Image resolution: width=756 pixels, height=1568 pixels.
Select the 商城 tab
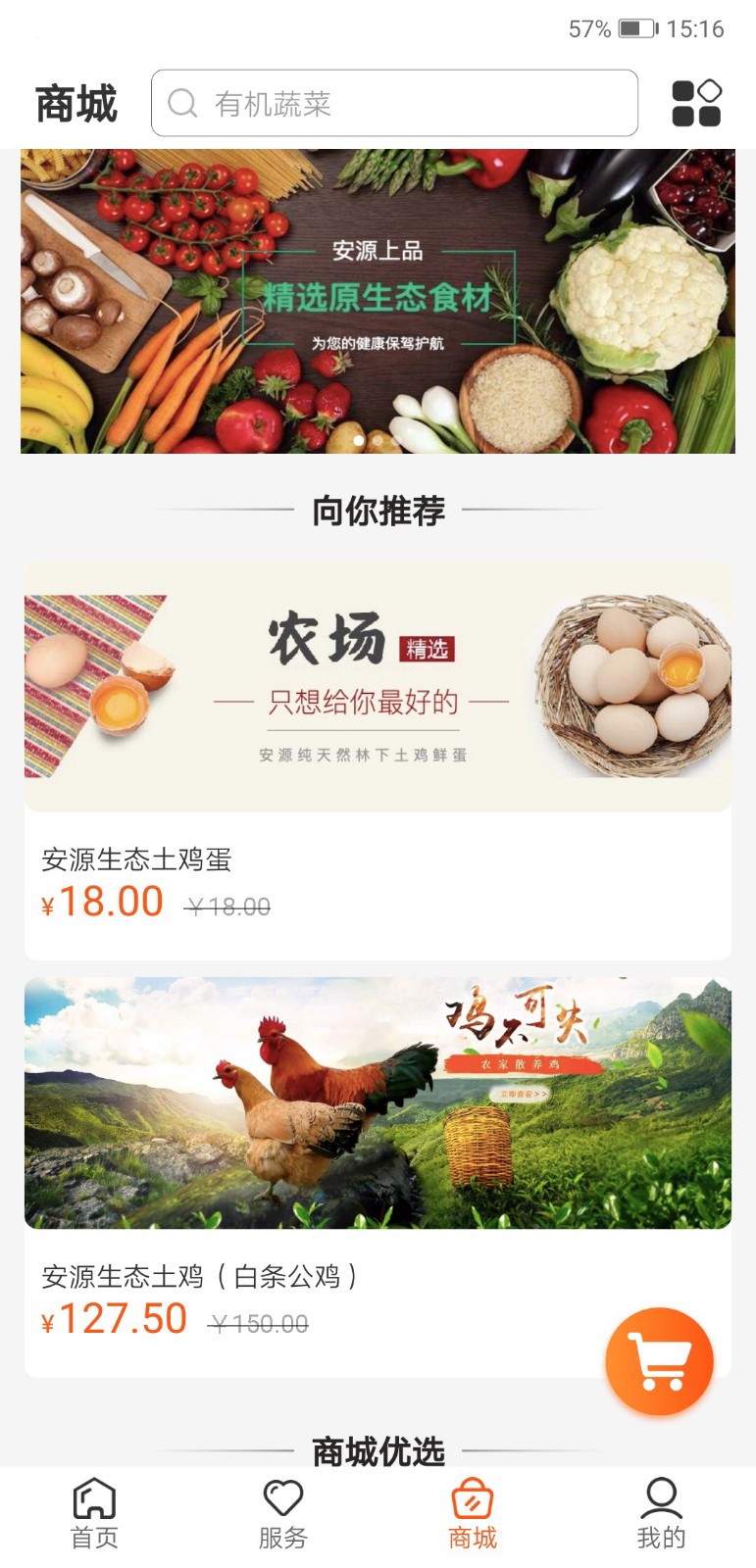pyautogui.click(x=473, y=1515)
